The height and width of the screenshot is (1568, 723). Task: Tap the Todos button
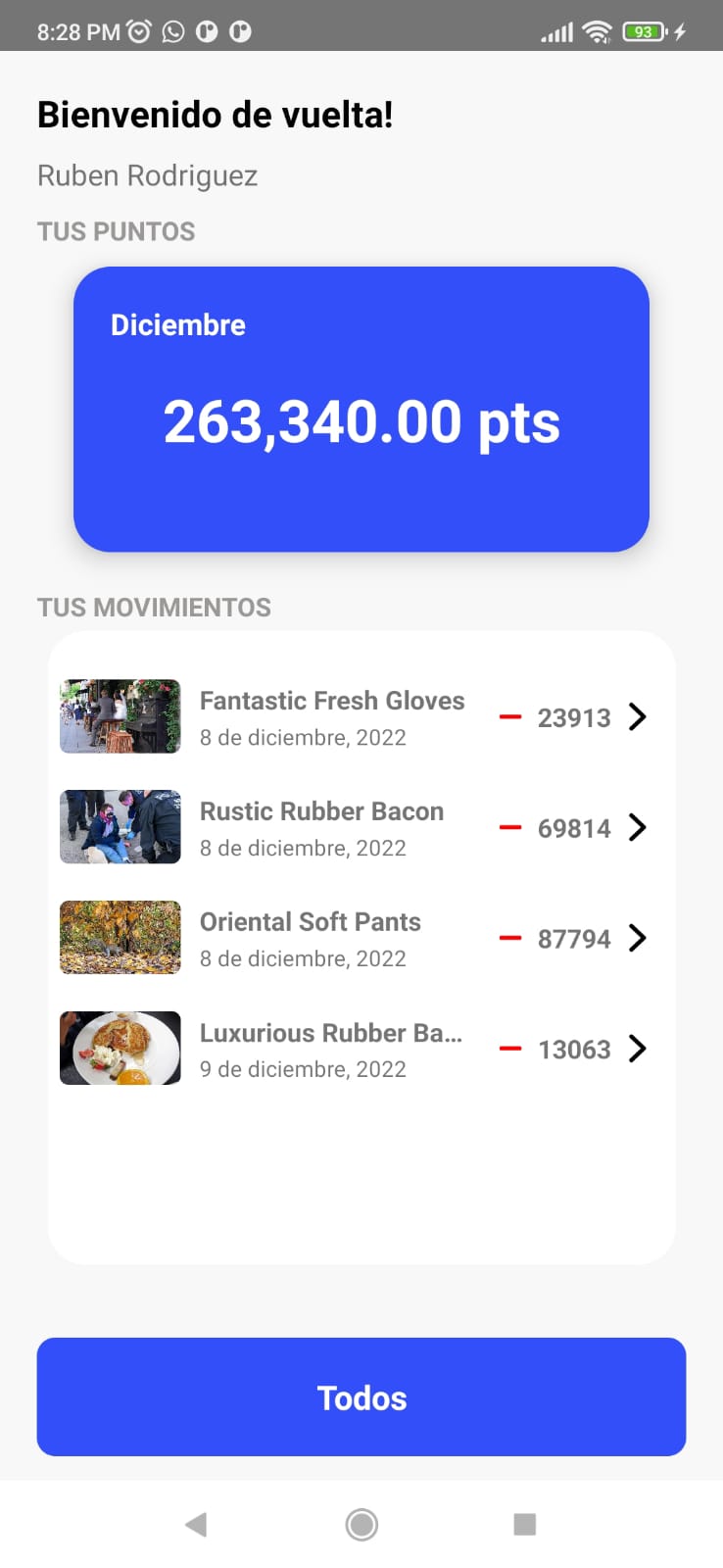[x=361, y=1396]
